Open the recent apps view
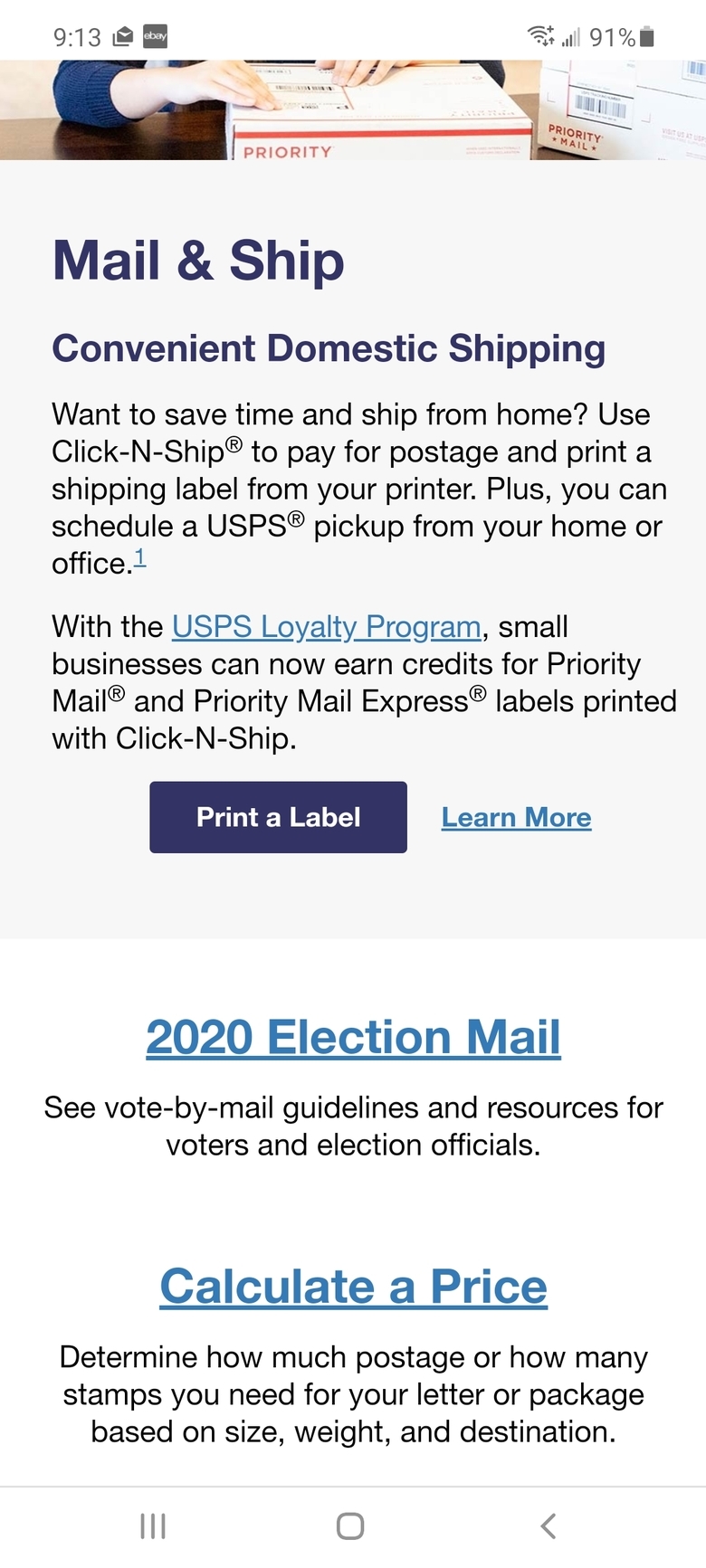The height and width of the screenshot is (1568, 706). (153, 1526)
